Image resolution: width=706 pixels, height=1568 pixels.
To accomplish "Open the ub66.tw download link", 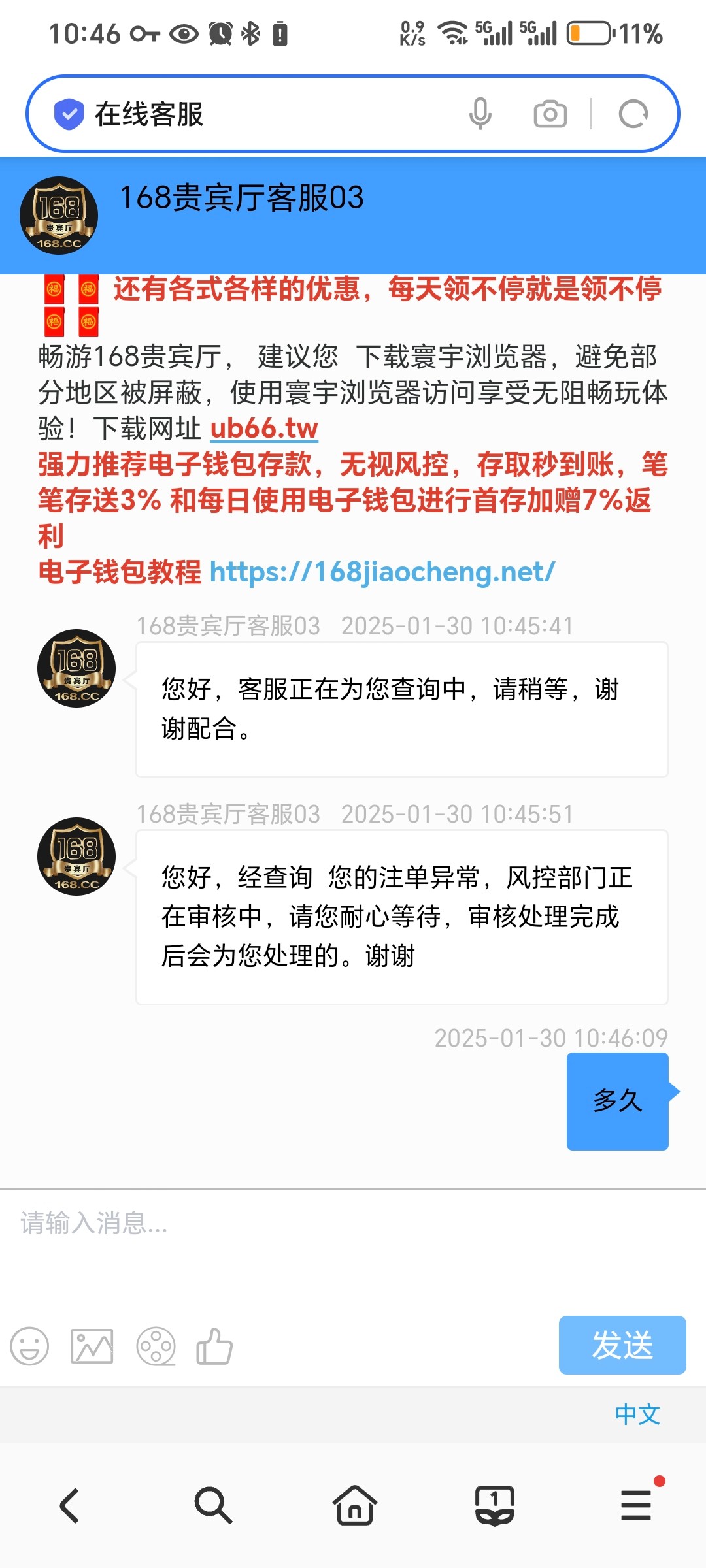I will pyautogui.click(x=264, y=429).
